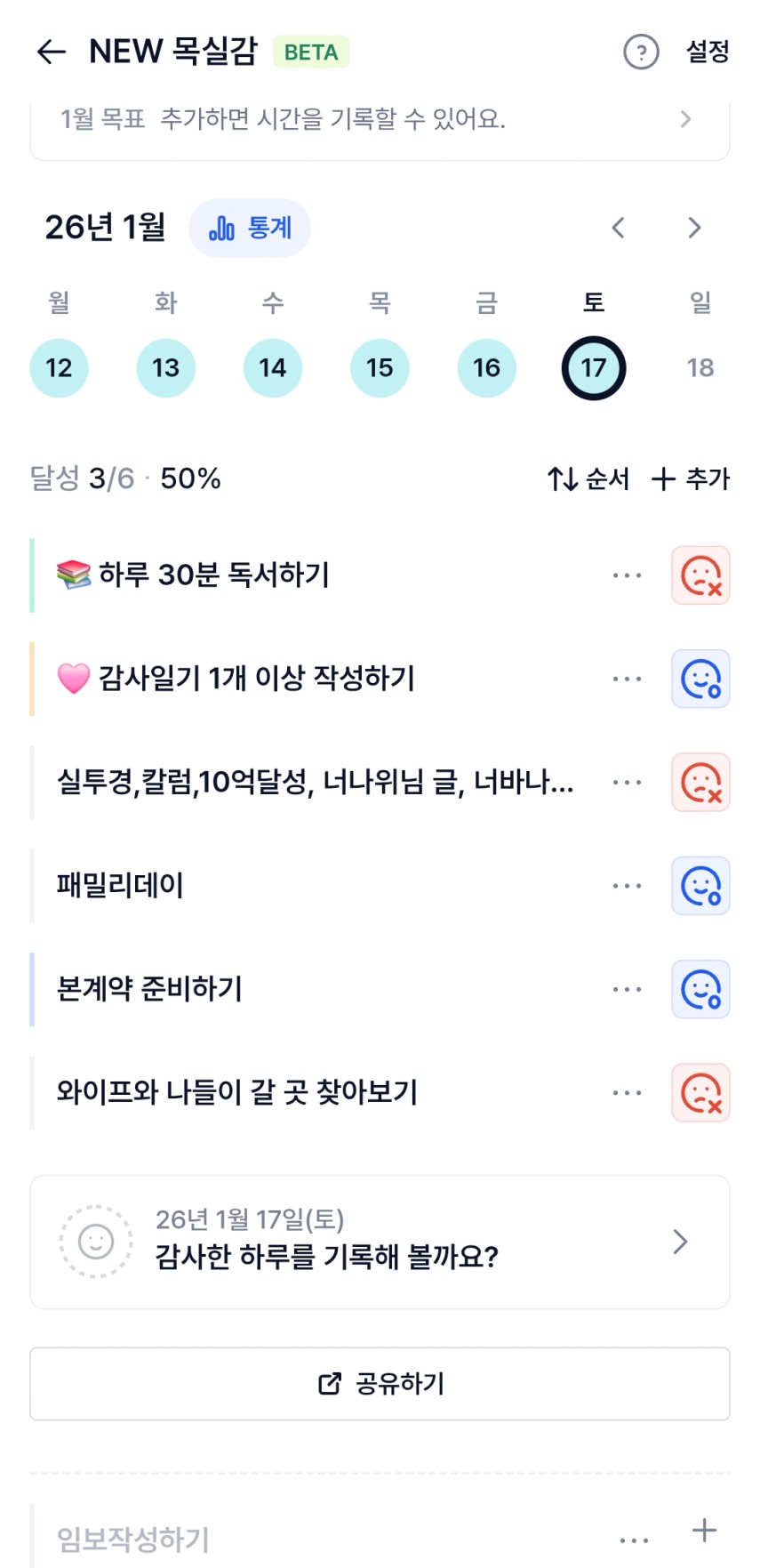Tap the 공유하기 share button

coord(380,1384)
